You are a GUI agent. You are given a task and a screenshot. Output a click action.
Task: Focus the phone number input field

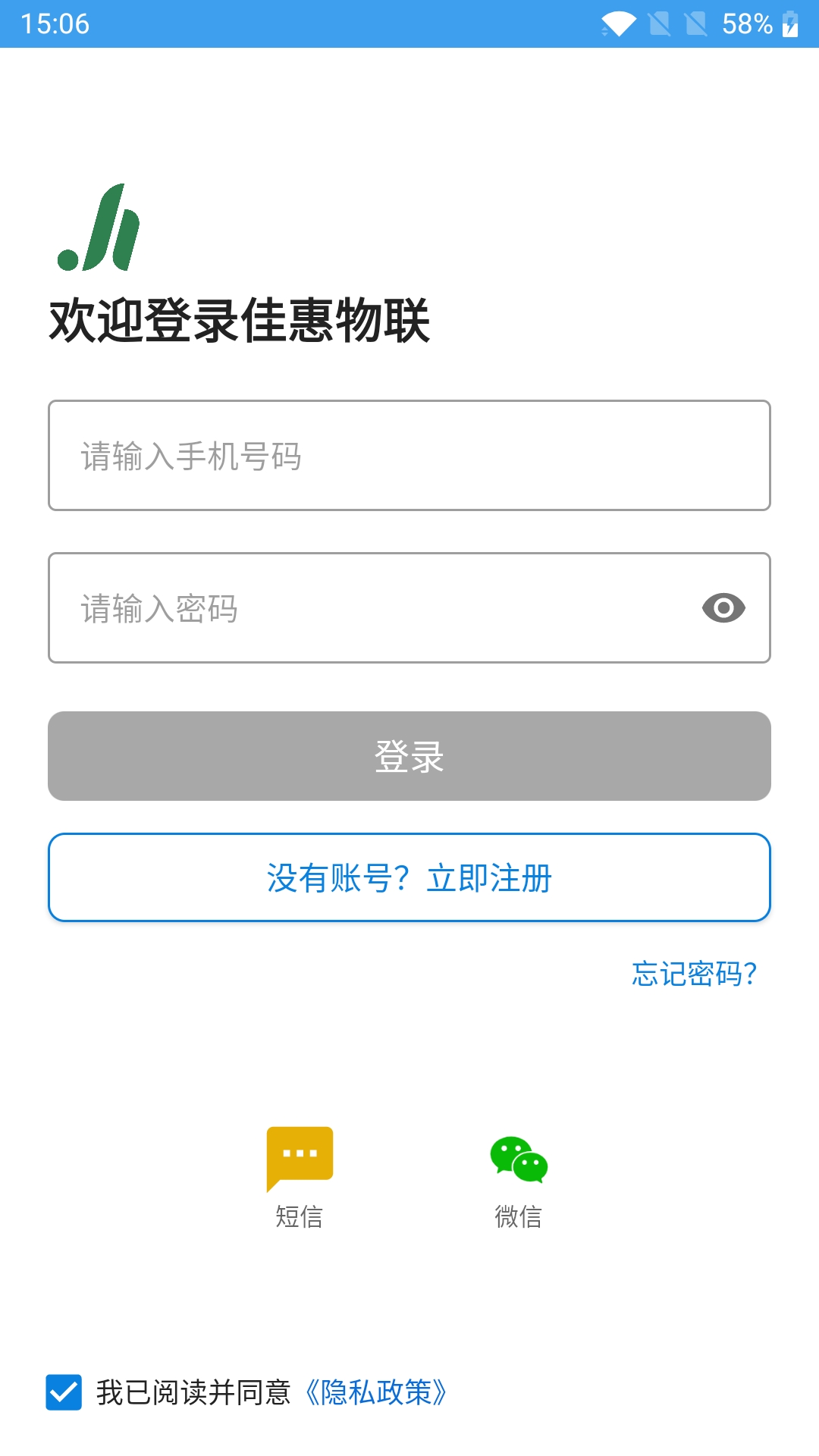pos(409,456)
